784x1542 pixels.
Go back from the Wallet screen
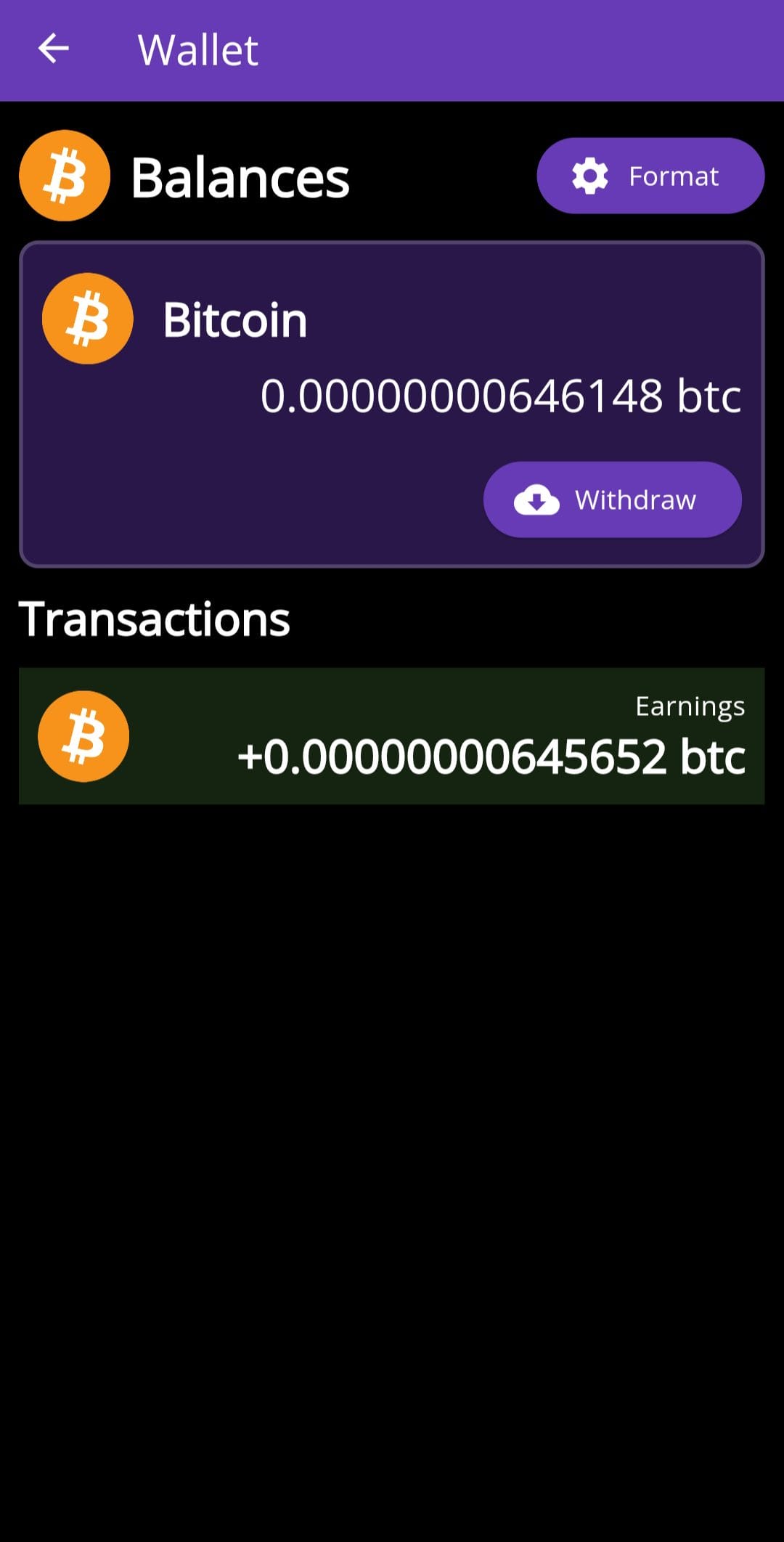coord(54,49)
